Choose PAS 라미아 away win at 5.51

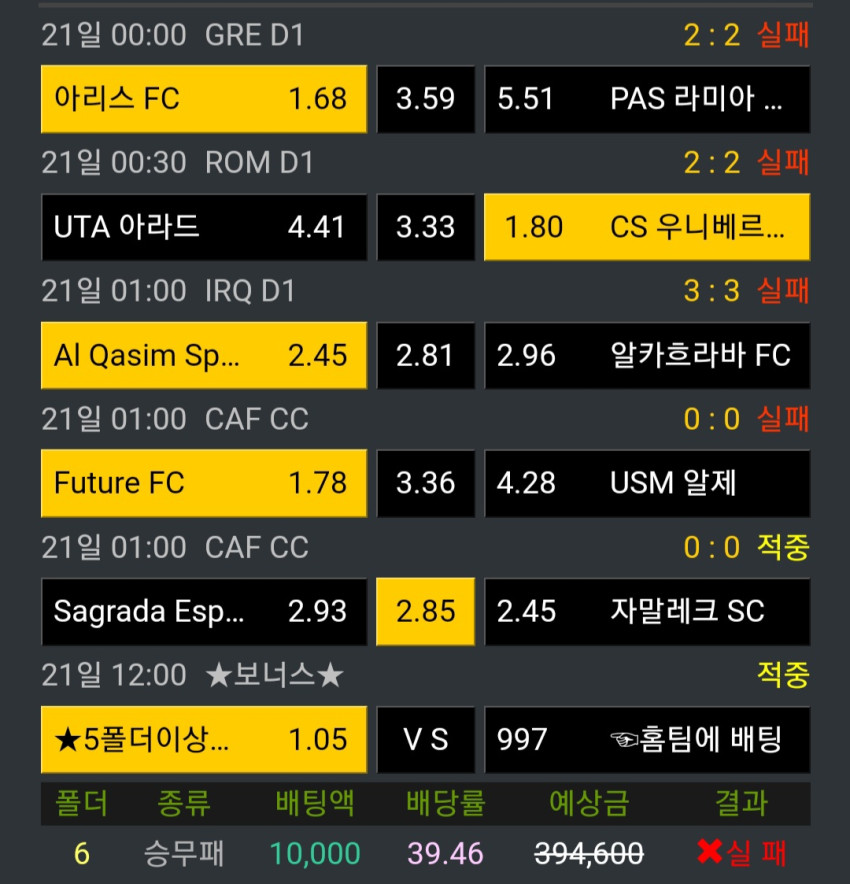647,99
